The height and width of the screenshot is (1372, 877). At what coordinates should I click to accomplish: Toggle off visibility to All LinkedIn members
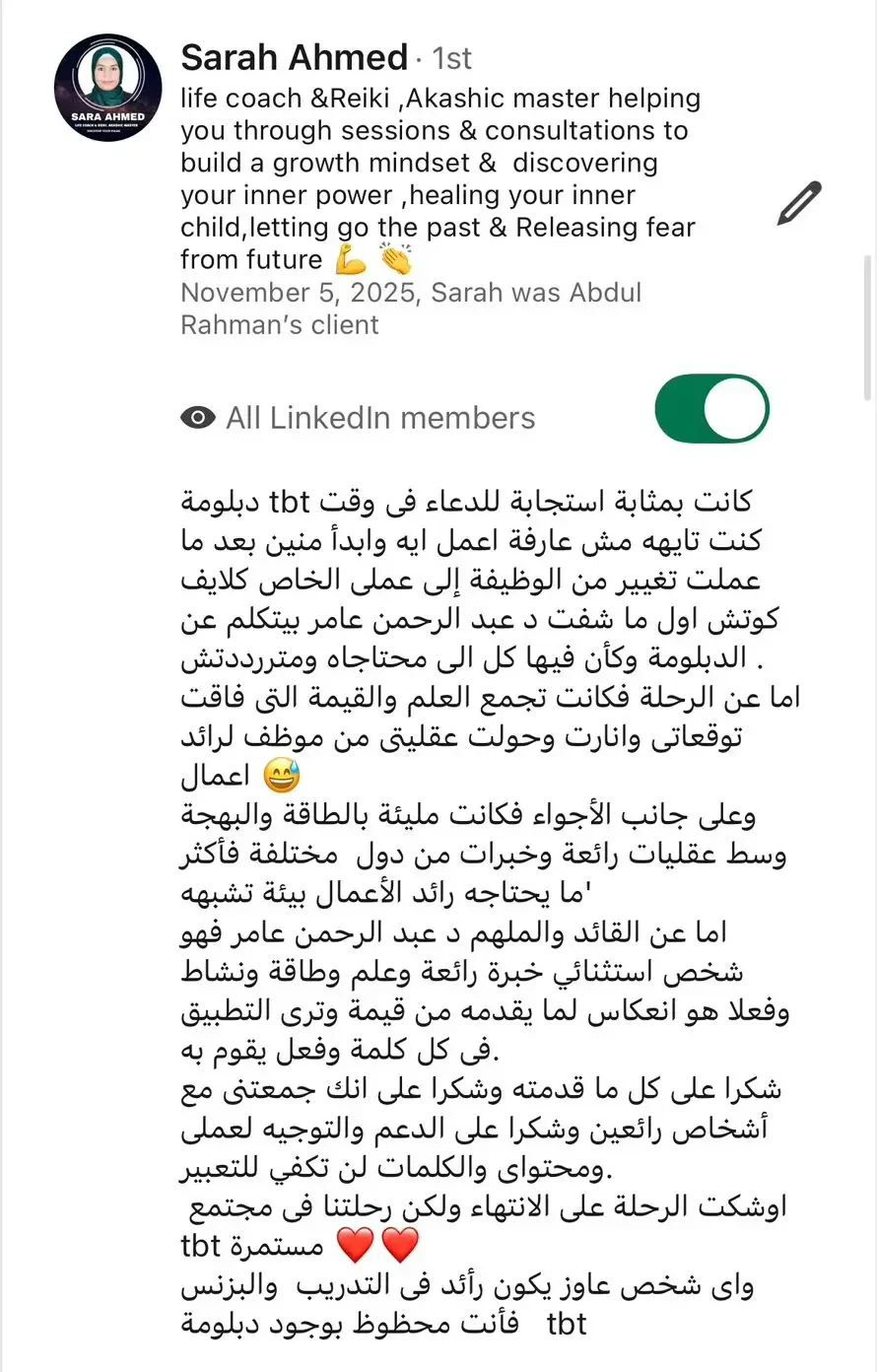pos(711,408)
